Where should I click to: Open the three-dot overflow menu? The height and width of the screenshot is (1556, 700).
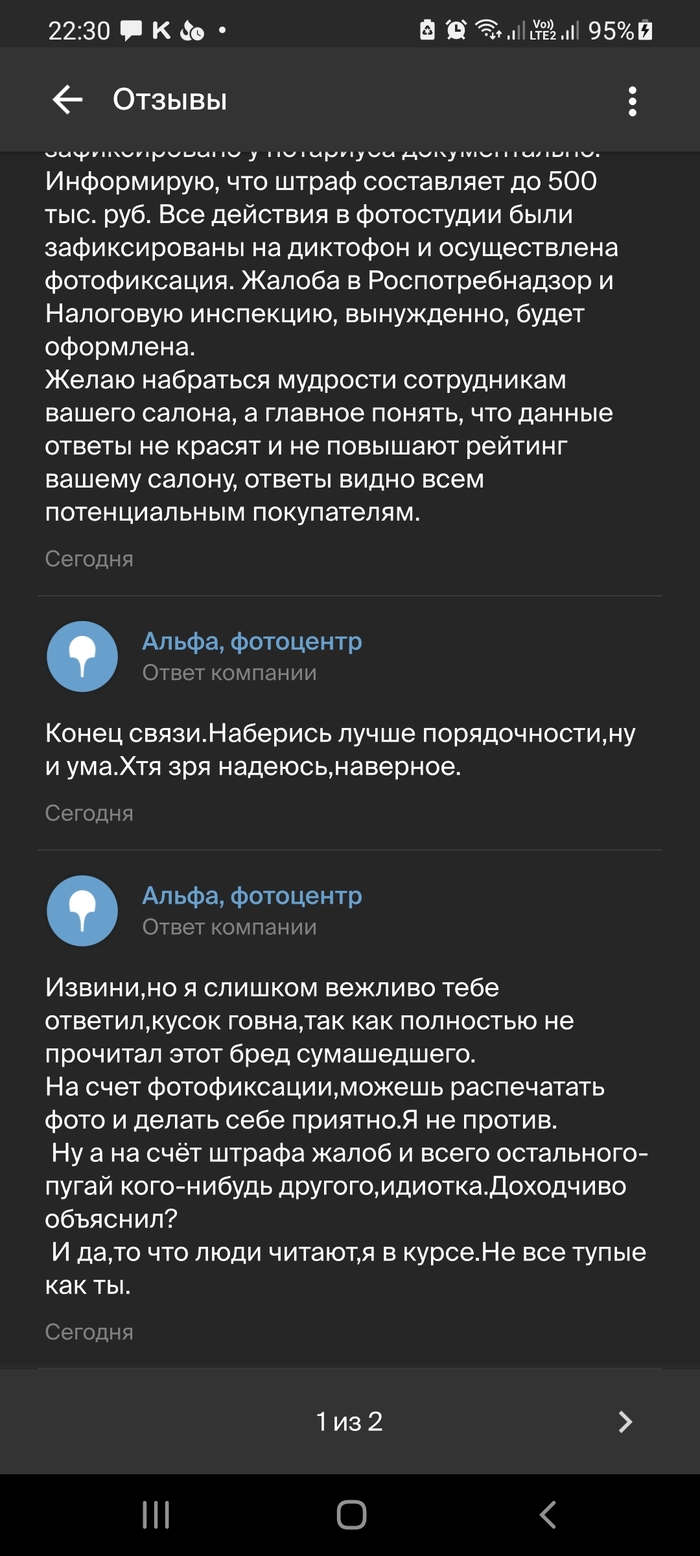(x=632, y=101)
